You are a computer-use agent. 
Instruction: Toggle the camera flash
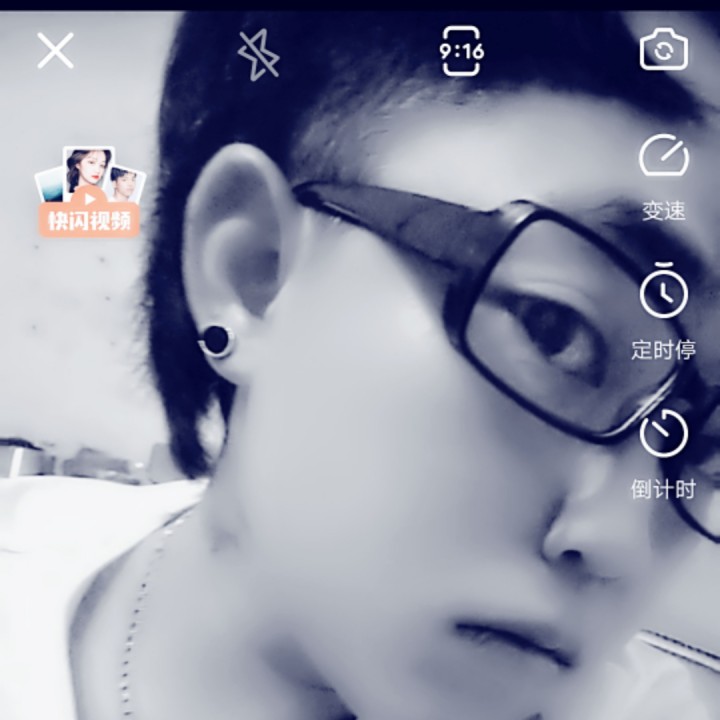(259, 53)
